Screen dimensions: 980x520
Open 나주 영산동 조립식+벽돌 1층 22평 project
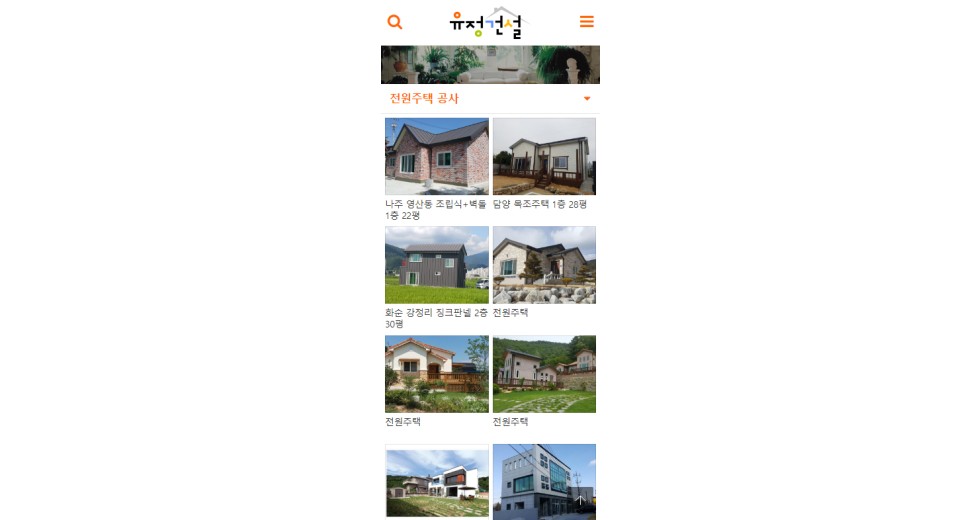click(x=436, y=157)
